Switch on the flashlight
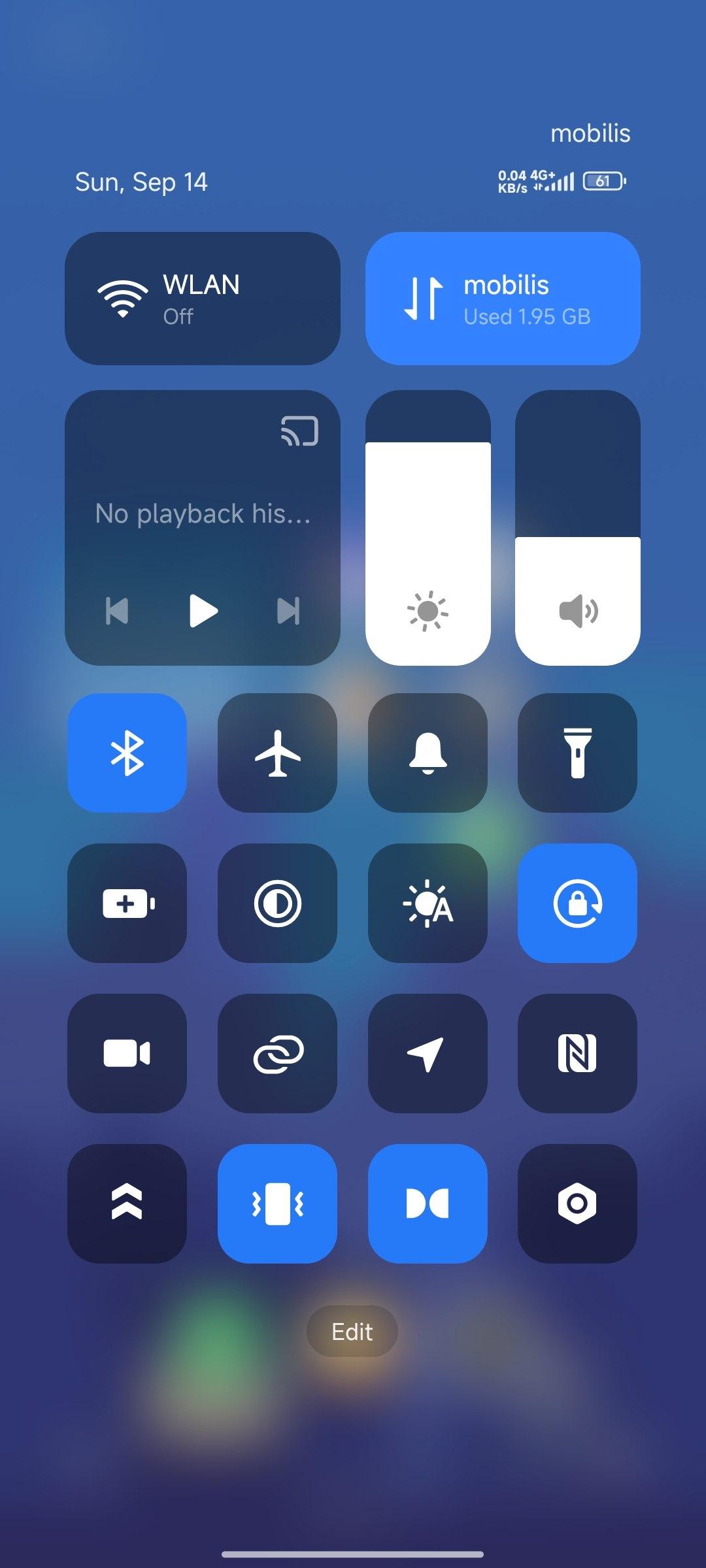The image size is (706, 1568). (x=577, y=753)
